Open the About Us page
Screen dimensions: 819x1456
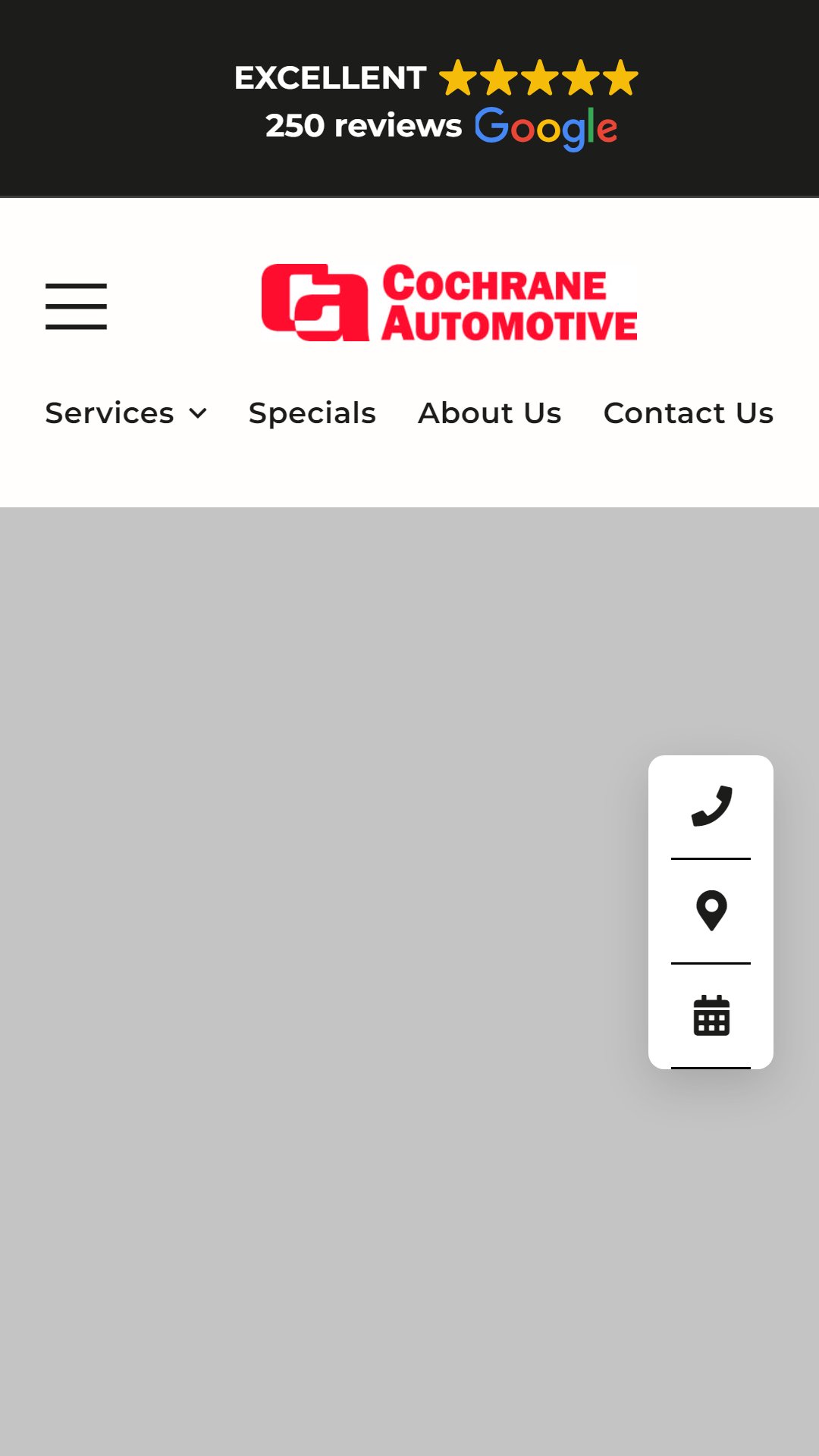click(490, 413)
